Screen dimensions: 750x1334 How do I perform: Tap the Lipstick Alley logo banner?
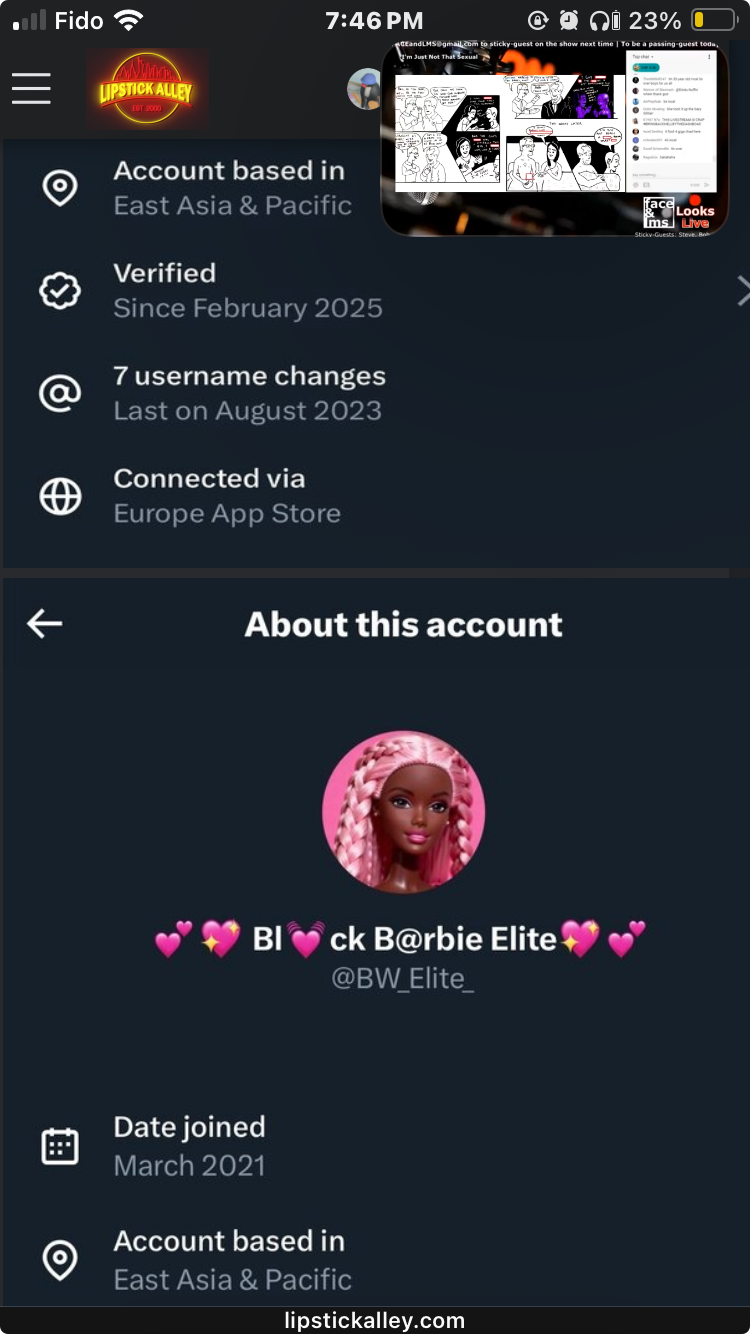[x=146, y=88]
